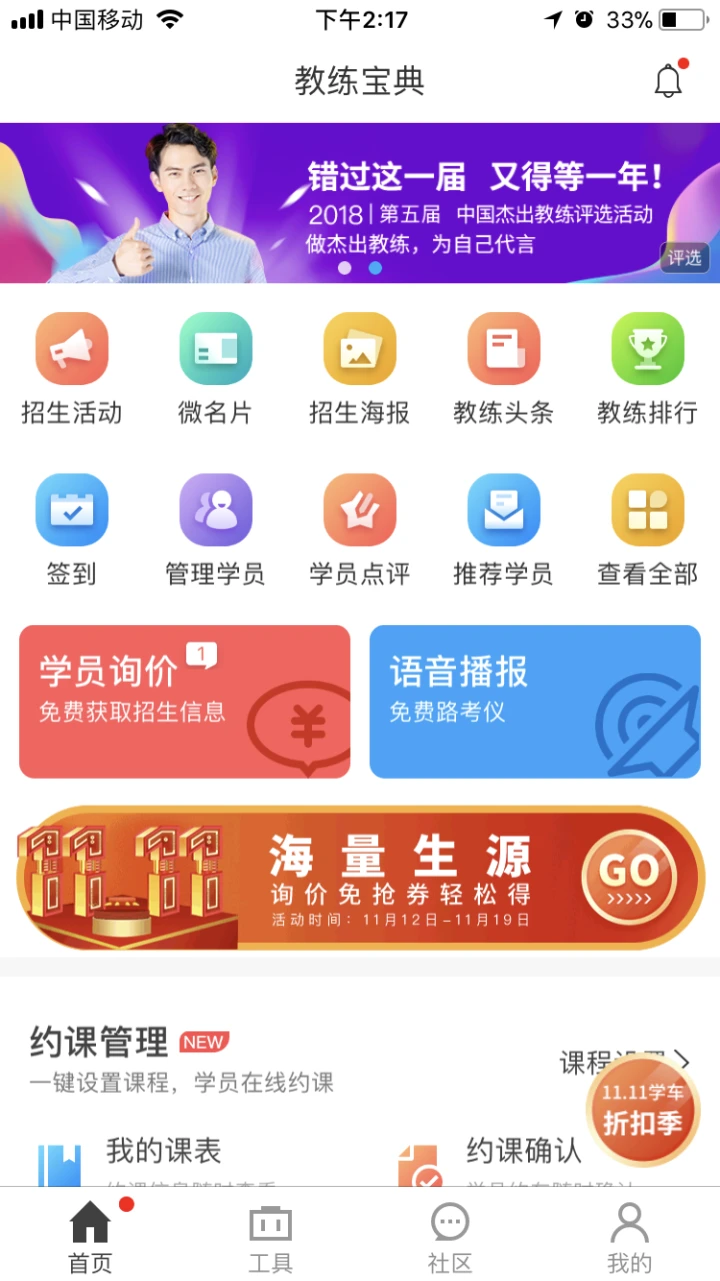This screenshot has width=720, height=1281.
Task: Switch to the 工具 tab
Action: tap(270, 1236)
